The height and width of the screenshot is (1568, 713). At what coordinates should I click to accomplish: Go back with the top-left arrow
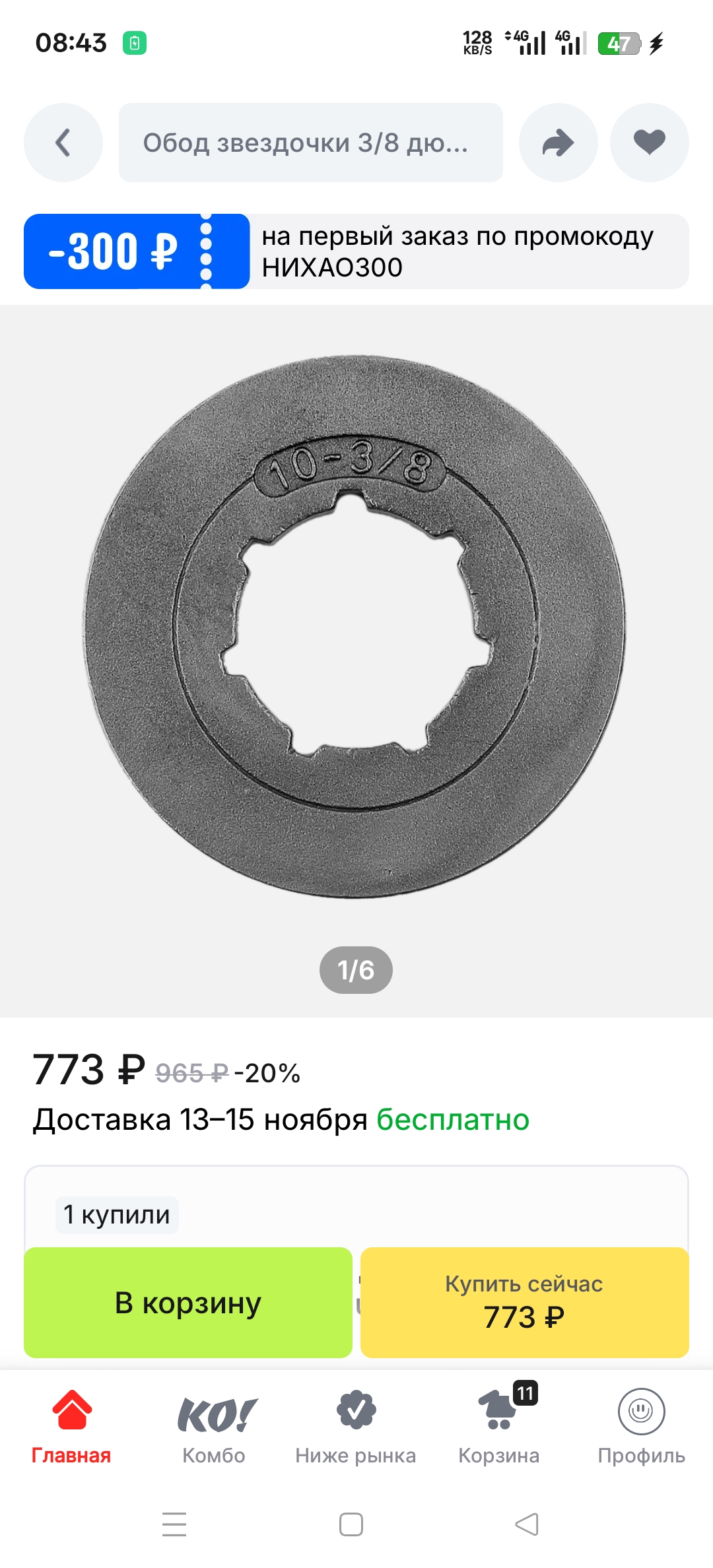pyautogui.click(x=63, y=143)
